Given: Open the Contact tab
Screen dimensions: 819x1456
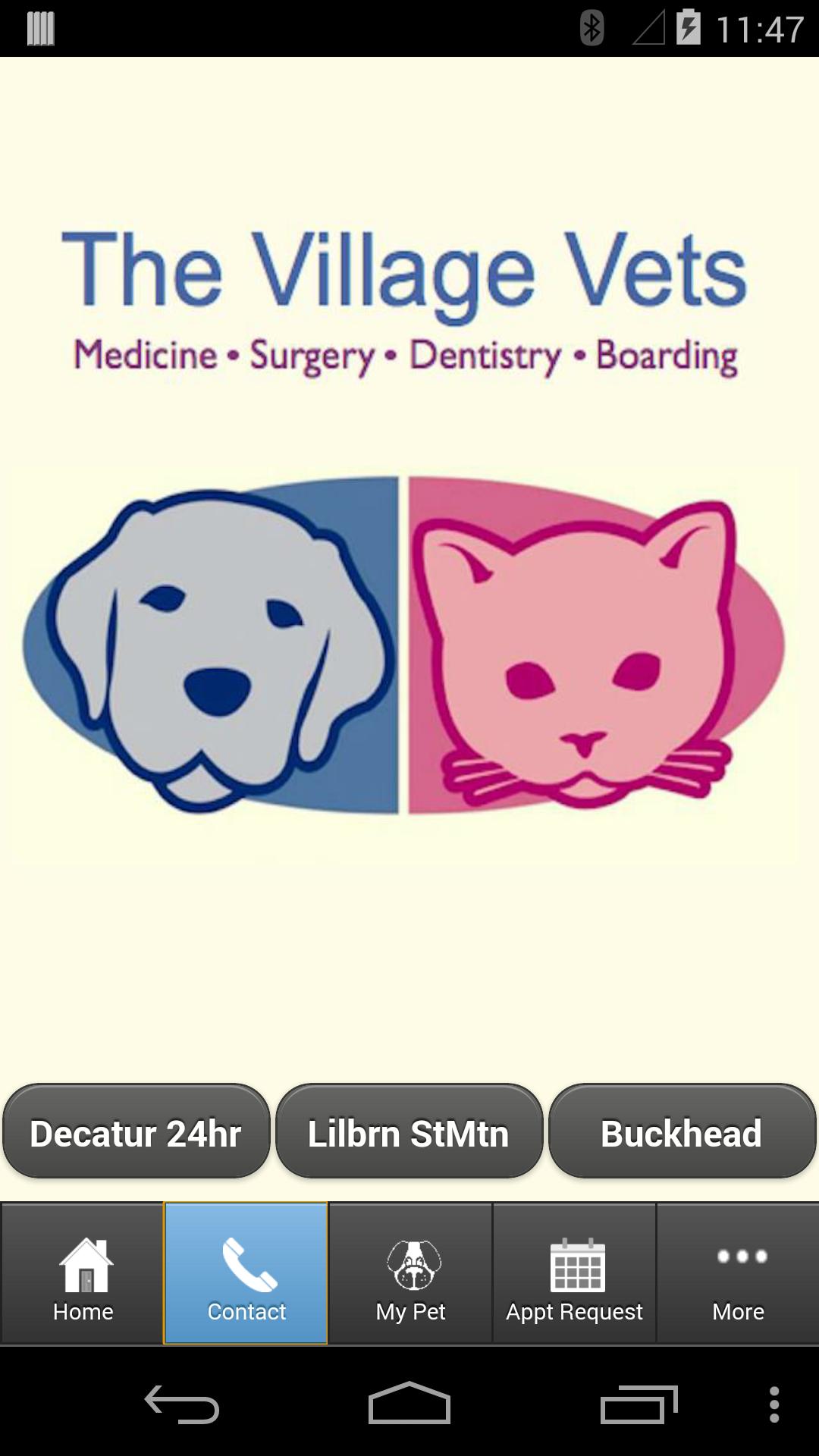Looking at the screenshot, I should click(x=246, y=1274).
